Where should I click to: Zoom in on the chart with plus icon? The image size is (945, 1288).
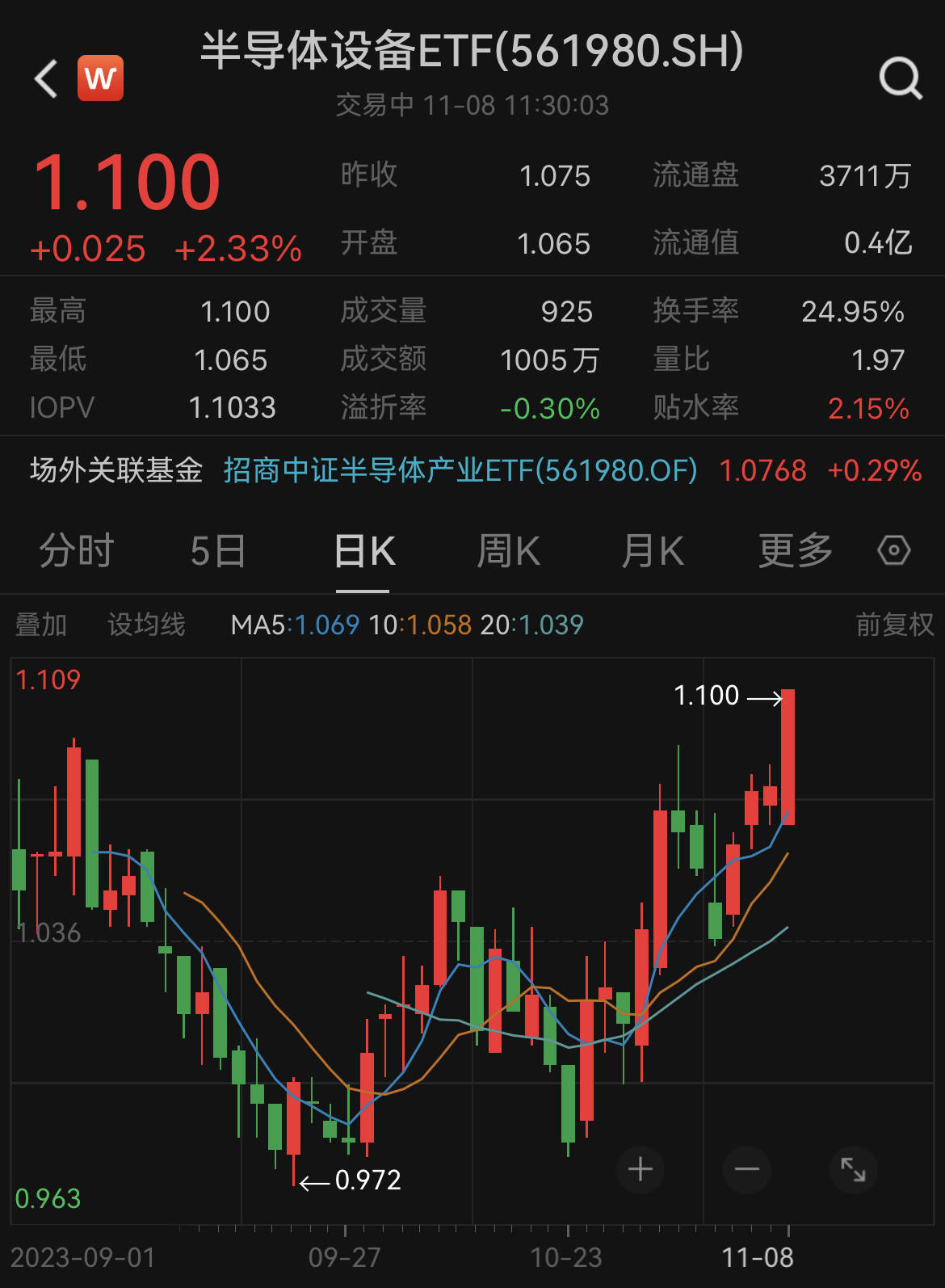tap(639, 1168)
